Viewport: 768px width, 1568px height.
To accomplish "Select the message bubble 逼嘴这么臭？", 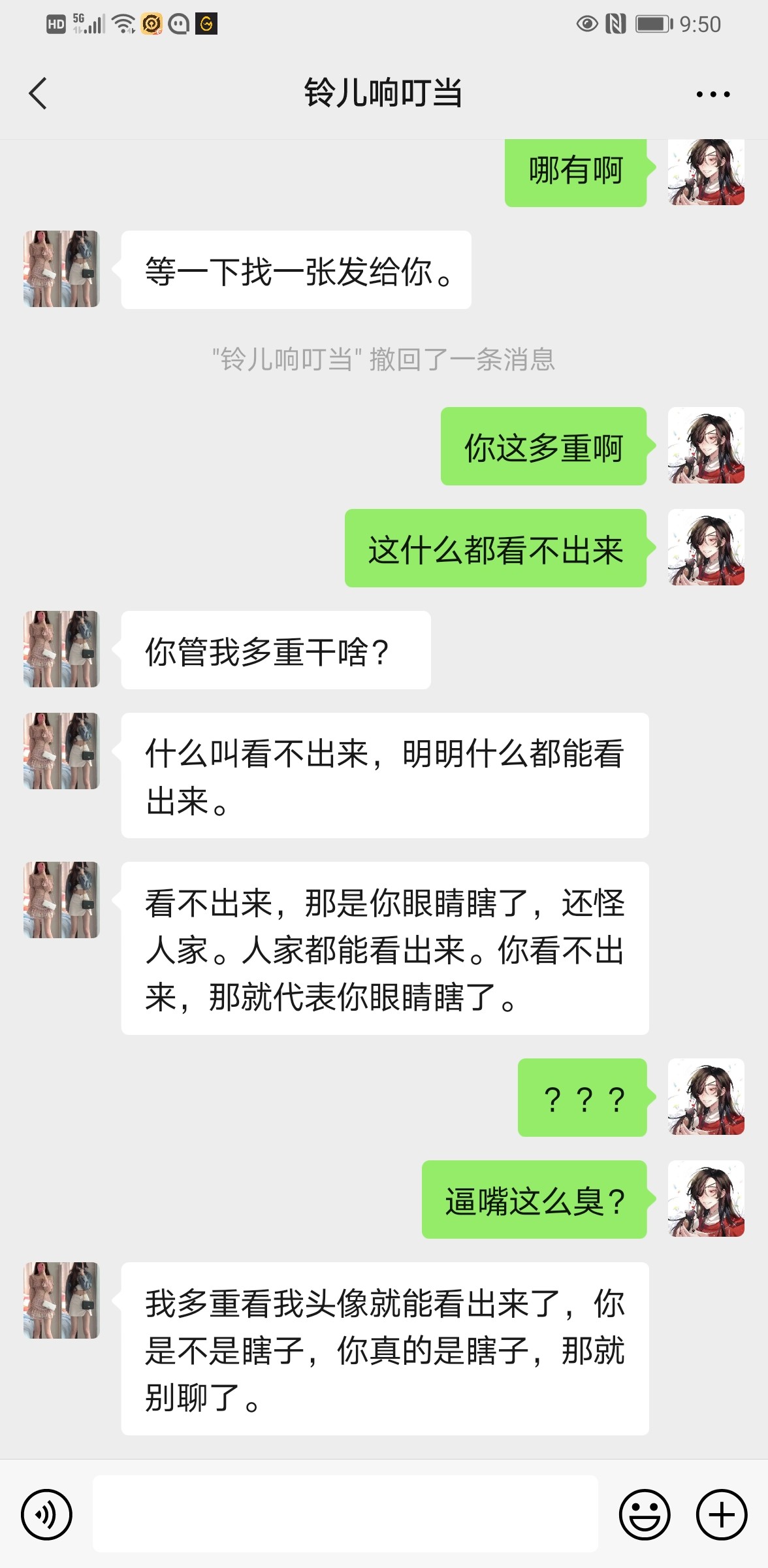I will [x=536, y=1199].
